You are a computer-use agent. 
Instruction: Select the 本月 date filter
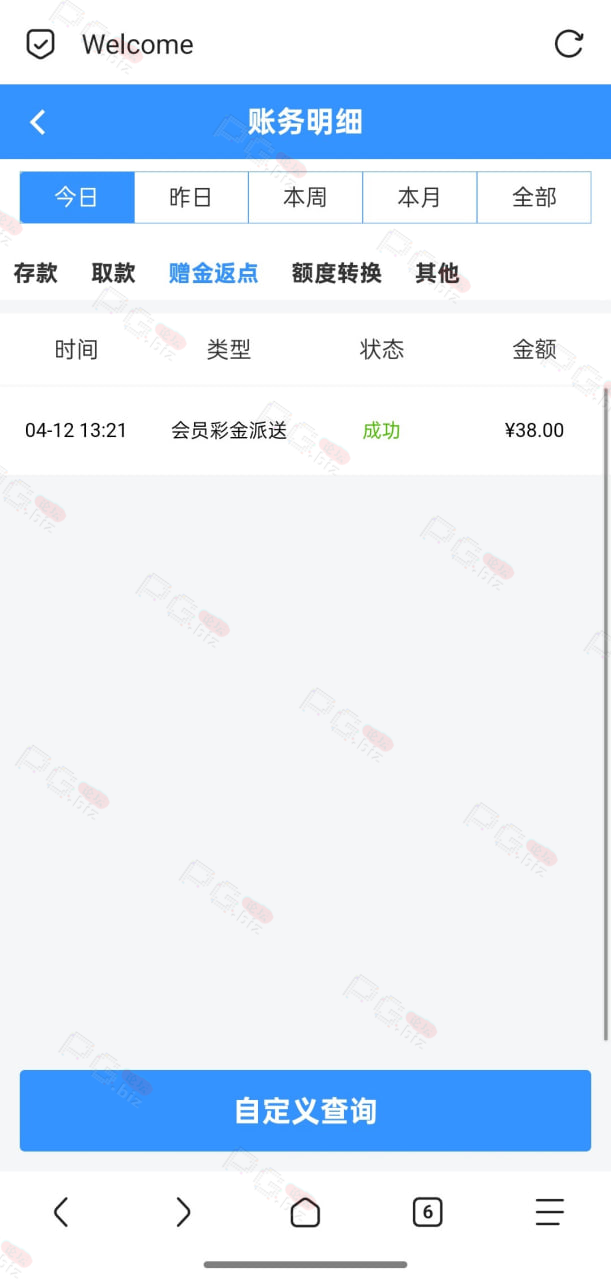pos(419,197)
